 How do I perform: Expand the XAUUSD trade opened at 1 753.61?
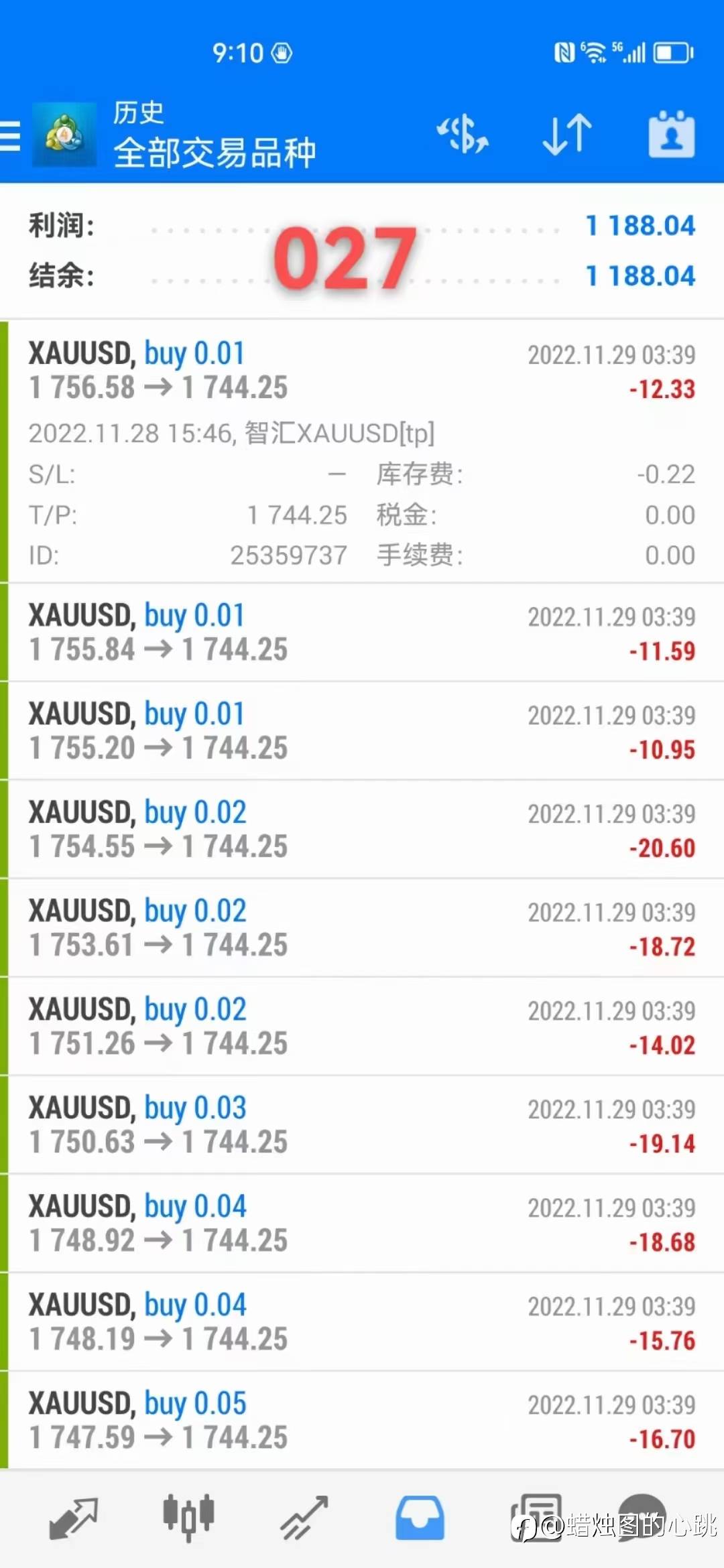(x=362, y=928)
